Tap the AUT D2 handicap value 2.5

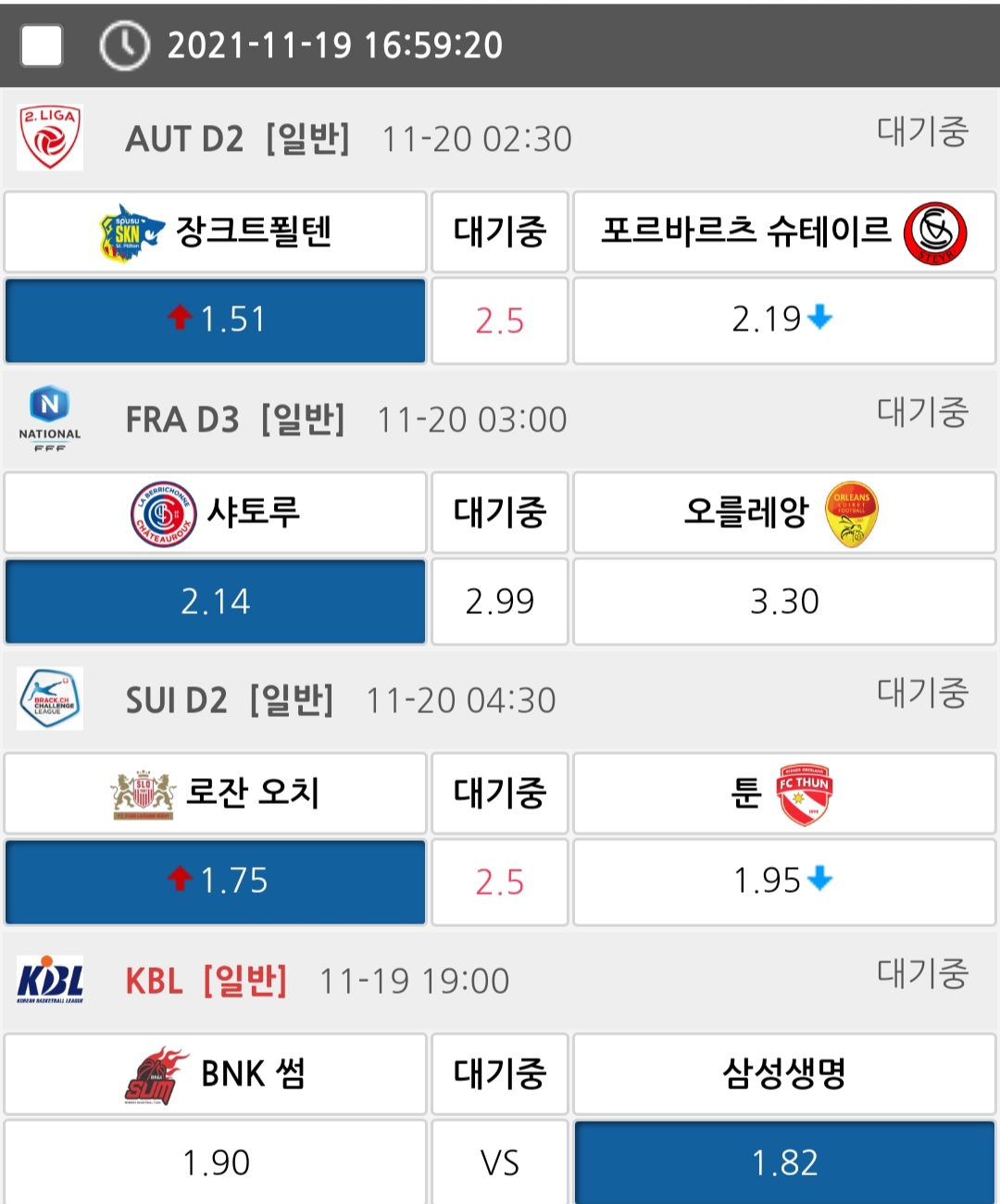click(x=499, y=320)
